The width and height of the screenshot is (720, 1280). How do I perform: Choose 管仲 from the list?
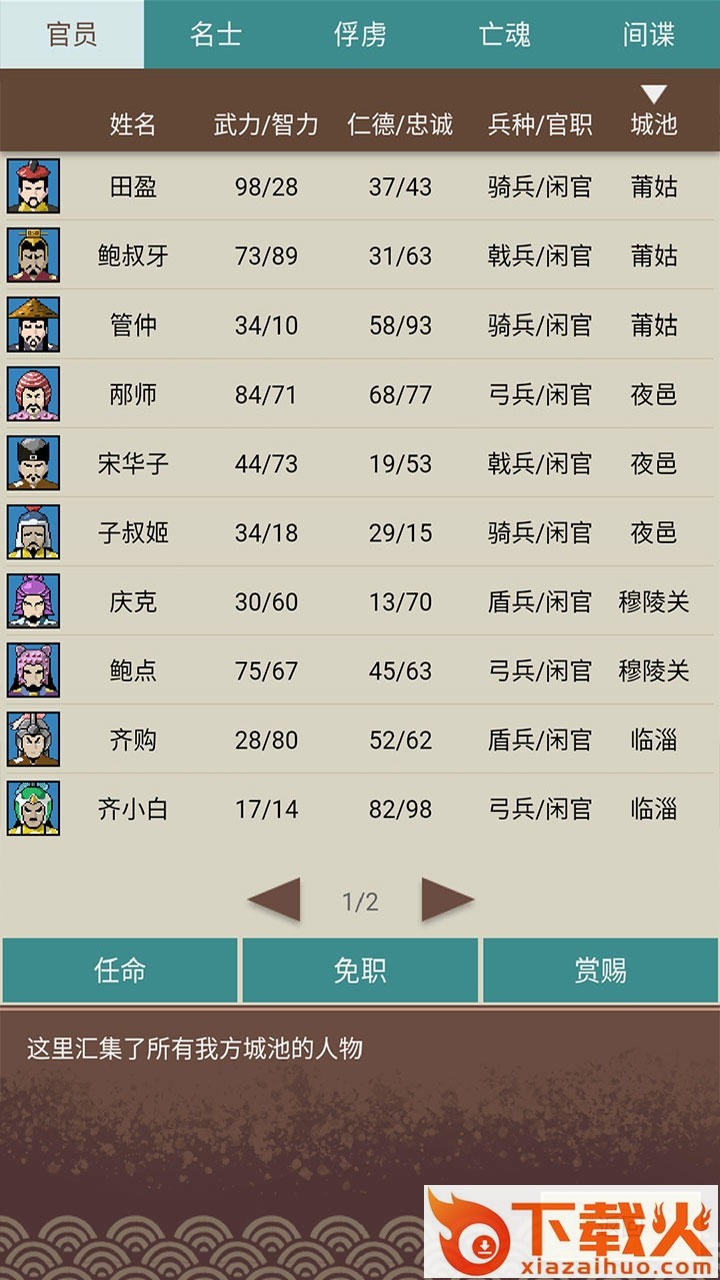click(360, 325)
